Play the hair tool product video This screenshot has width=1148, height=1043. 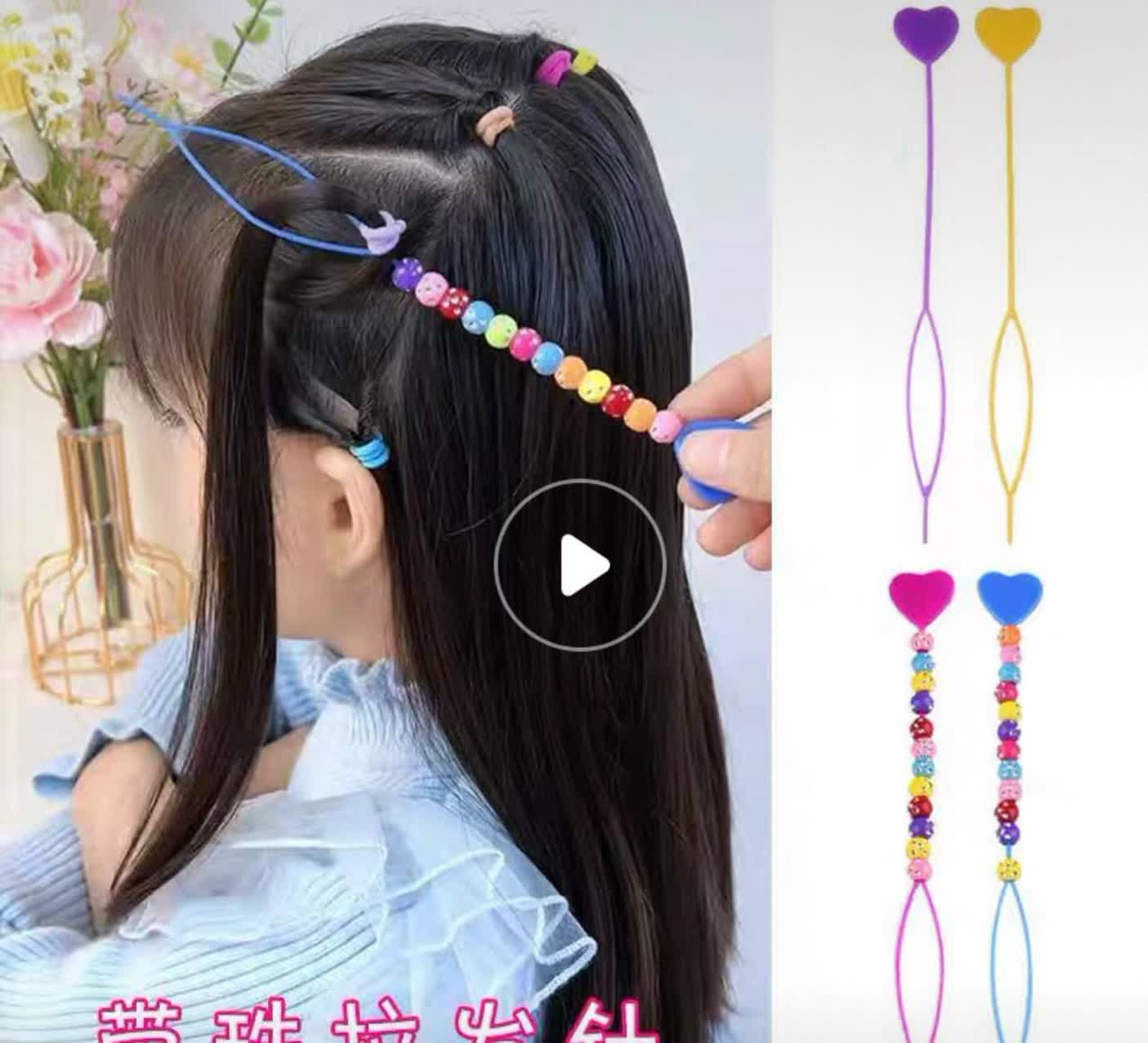tap(580, 565)
